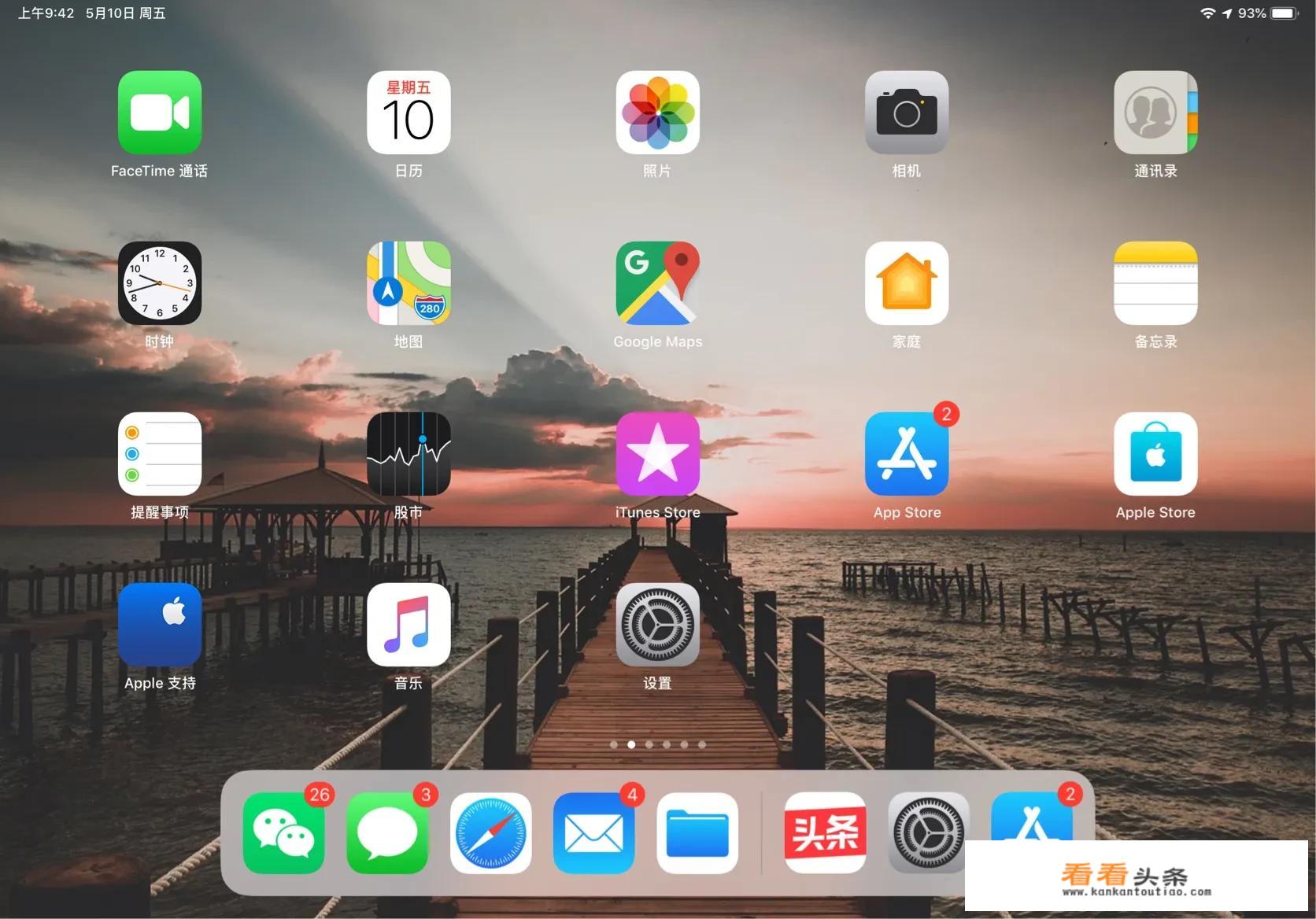Screen dimensions: 1316x919
Task: Check the 股市 stocks app
Action: (x=408, y=454)
